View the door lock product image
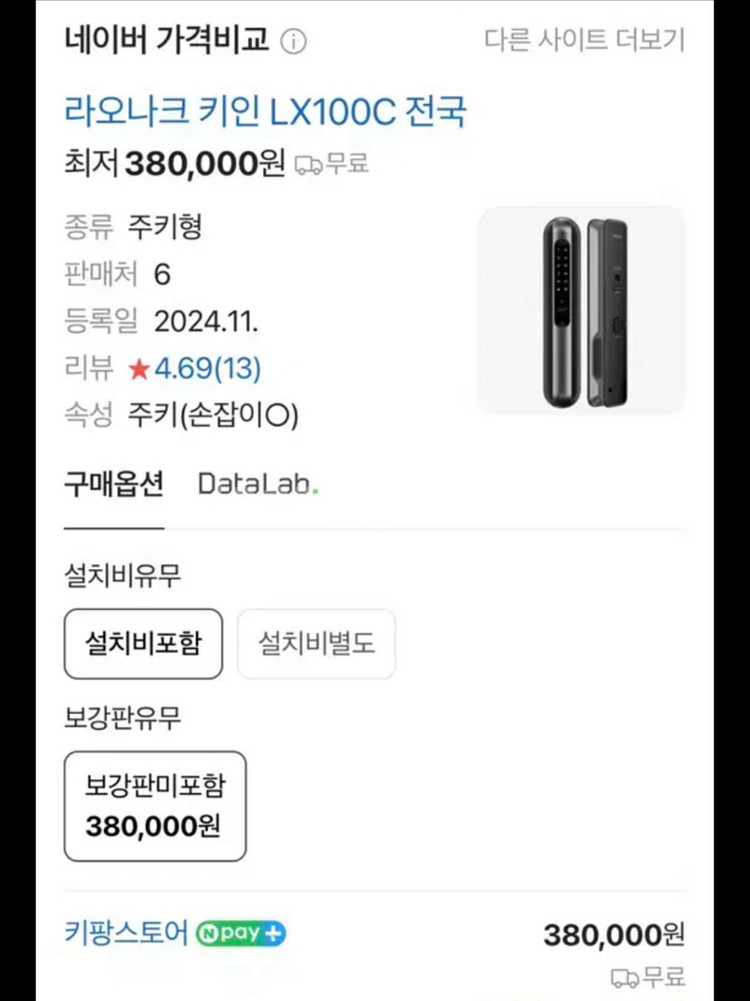This screenshot has width=750, height=1001. coord(582,310)
